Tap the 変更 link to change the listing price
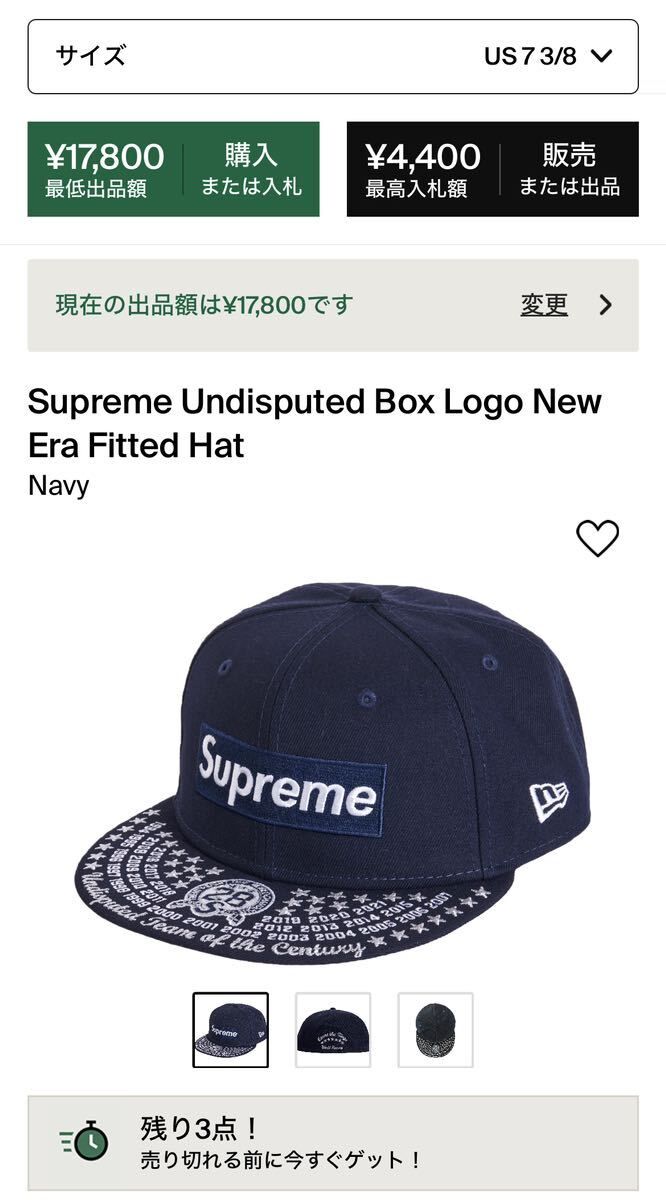Viewport: 666px width, 1200px height. [544, 305]
